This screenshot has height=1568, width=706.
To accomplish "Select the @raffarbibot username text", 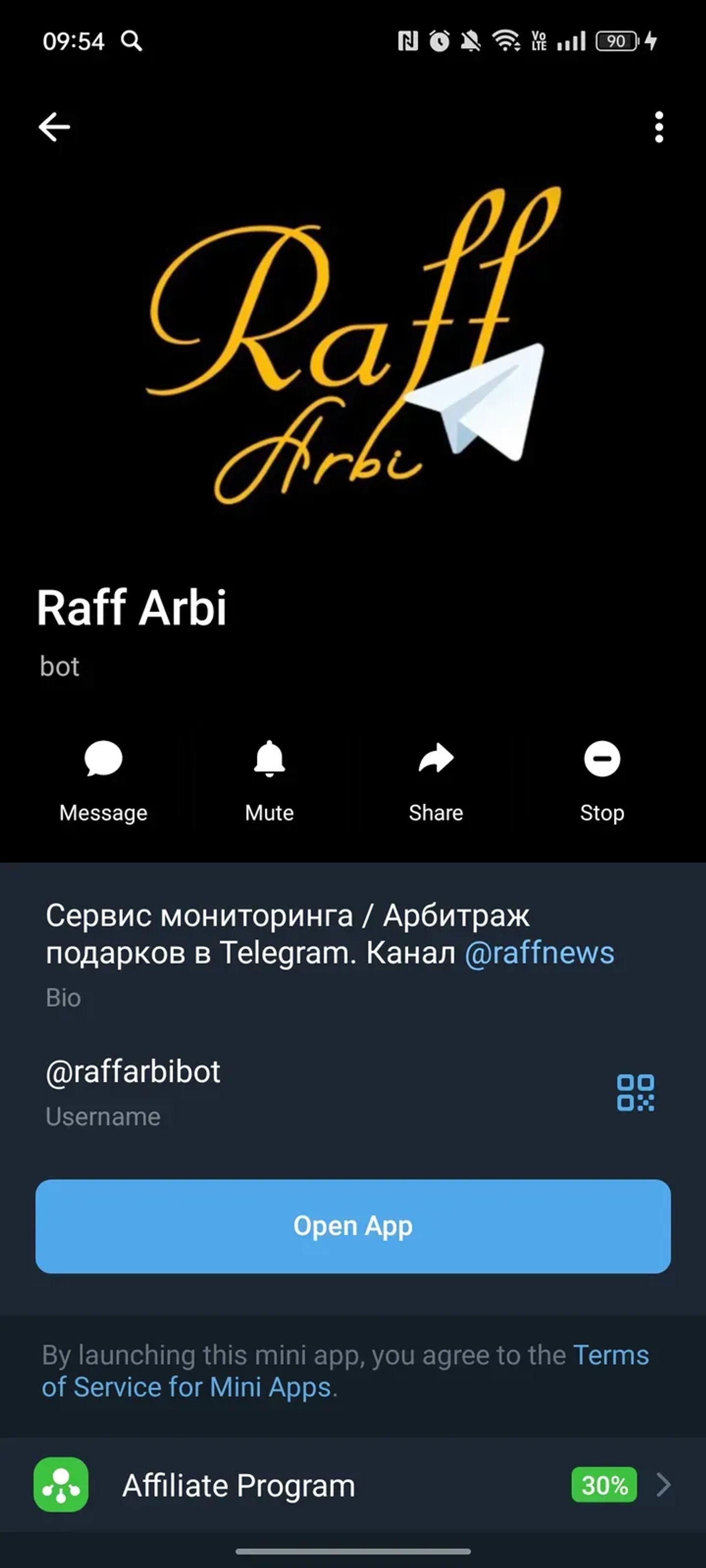I will tap(133, 1071).
